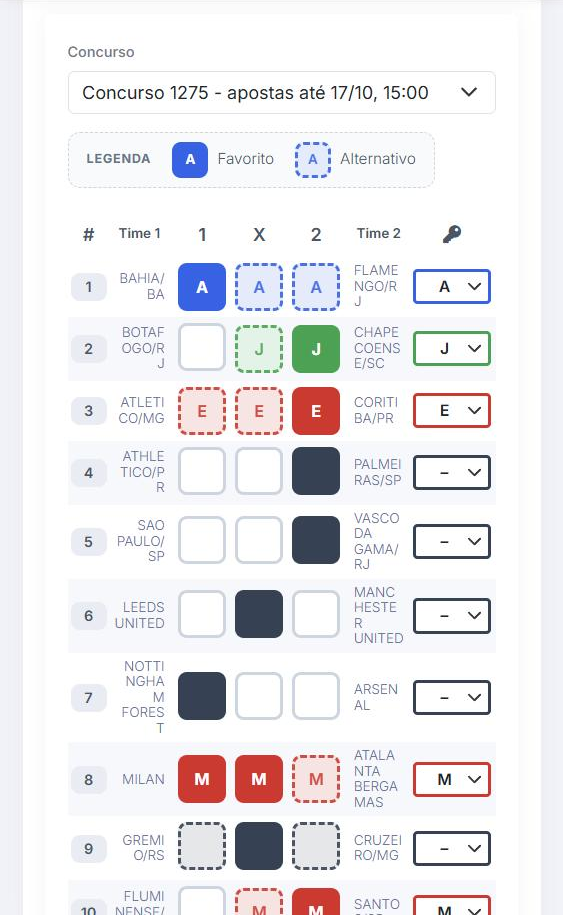The image size is (563, 915).
Task: Open the M key dropdown on match 8
Action: [x=452, y=779]
